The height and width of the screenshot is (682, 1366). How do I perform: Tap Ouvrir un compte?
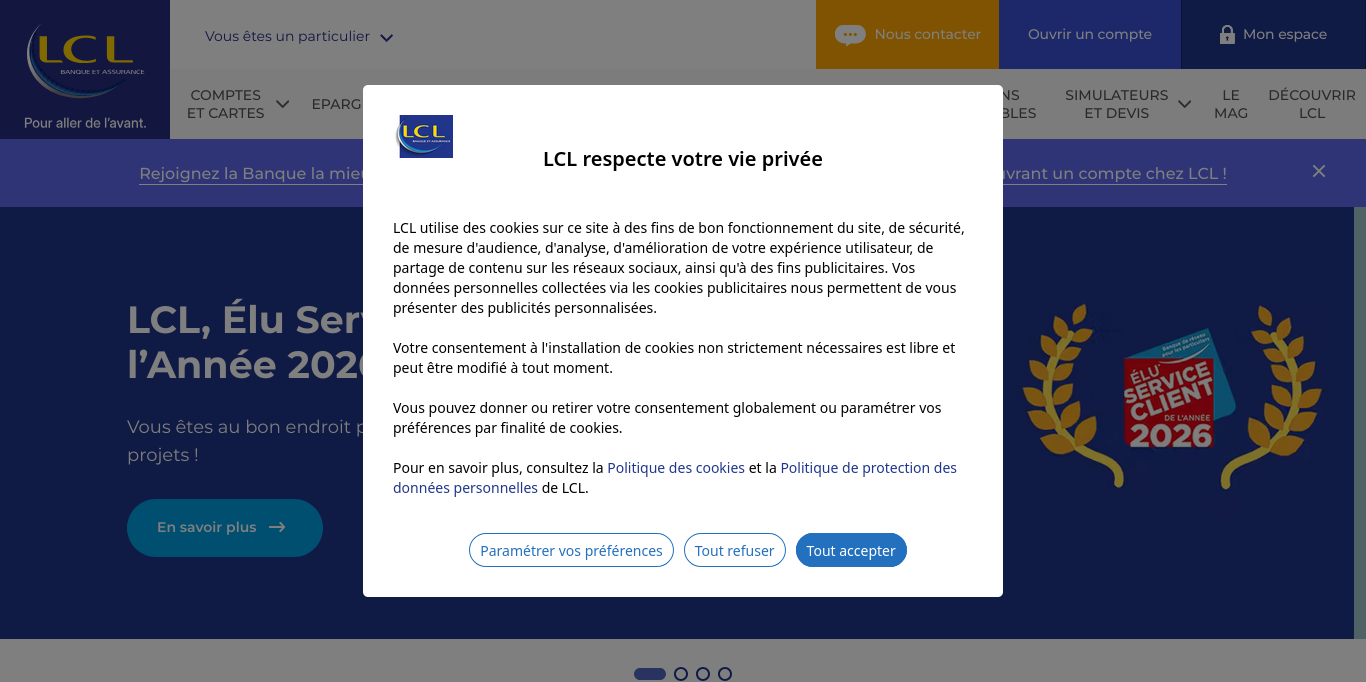(x=1089, y=35)
